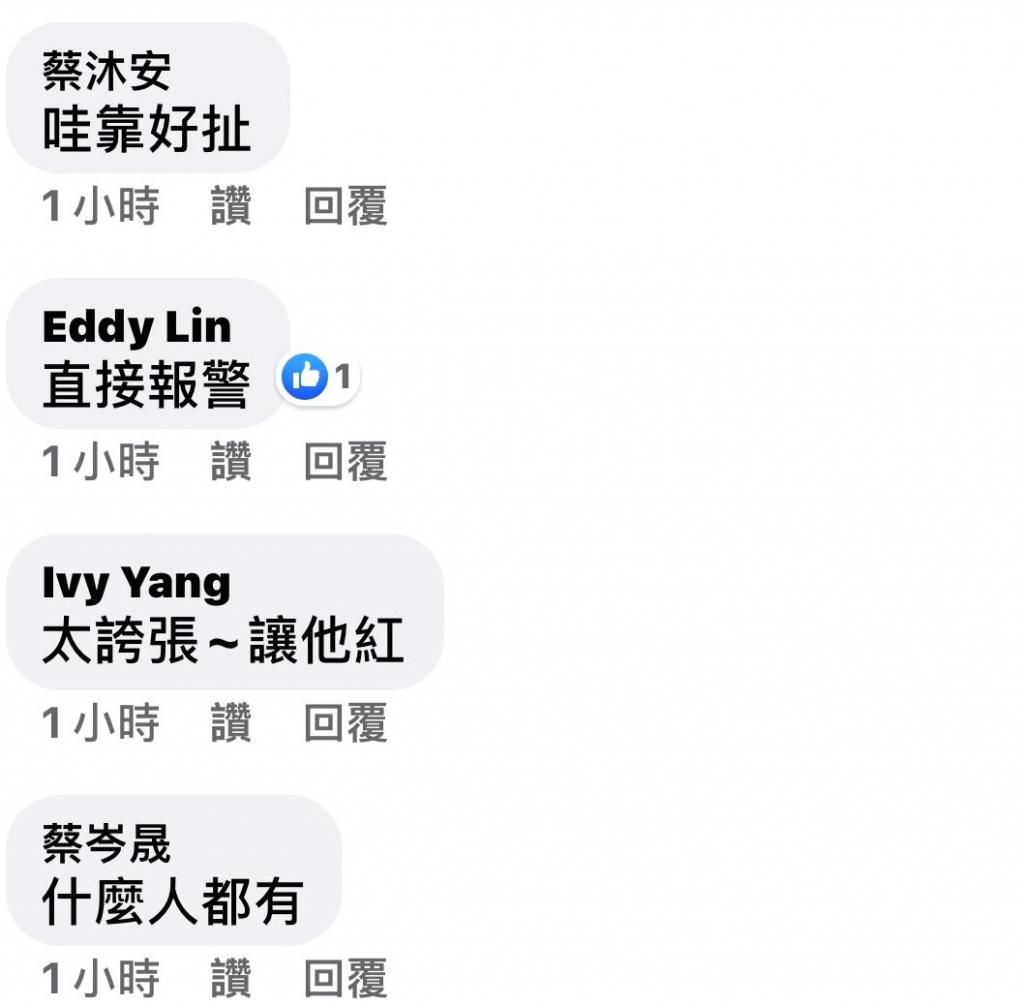Like Eddy Lin's comment
This screenshot has height=1006, width=1024.
(231, 463)
